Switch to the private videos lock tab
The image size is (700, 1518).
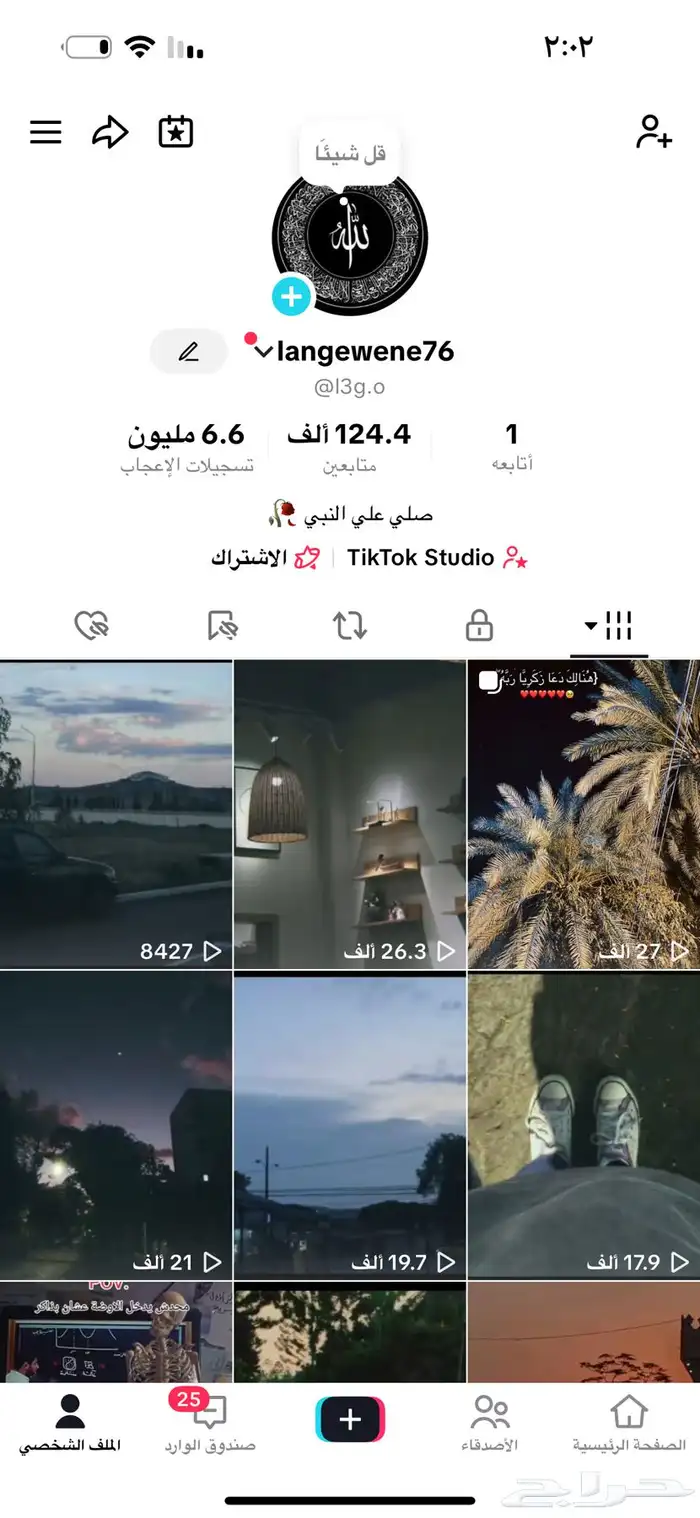tap(479, 626)
